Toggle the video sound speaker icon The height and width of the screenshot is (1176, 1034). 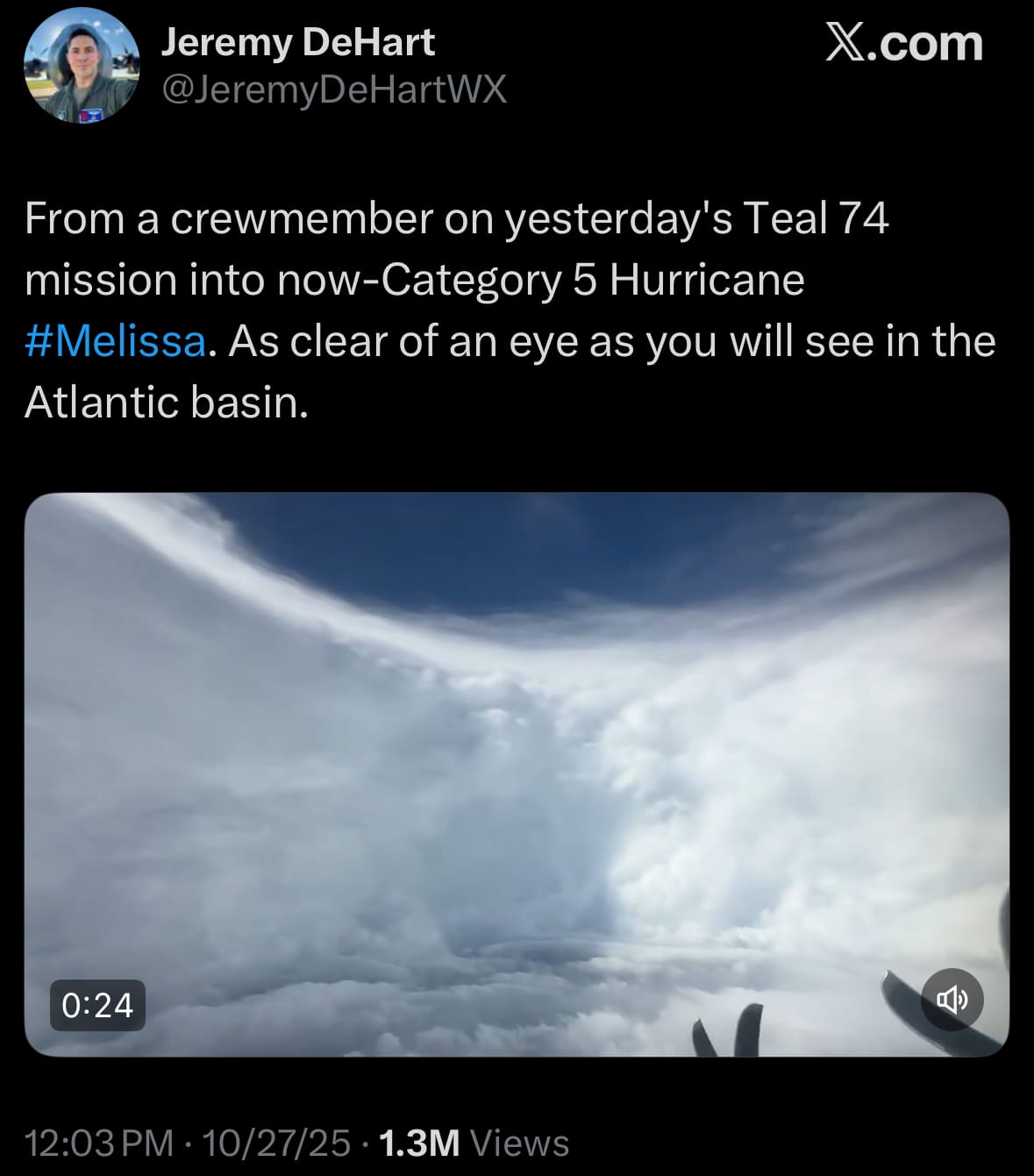click(x=952, y=999)
